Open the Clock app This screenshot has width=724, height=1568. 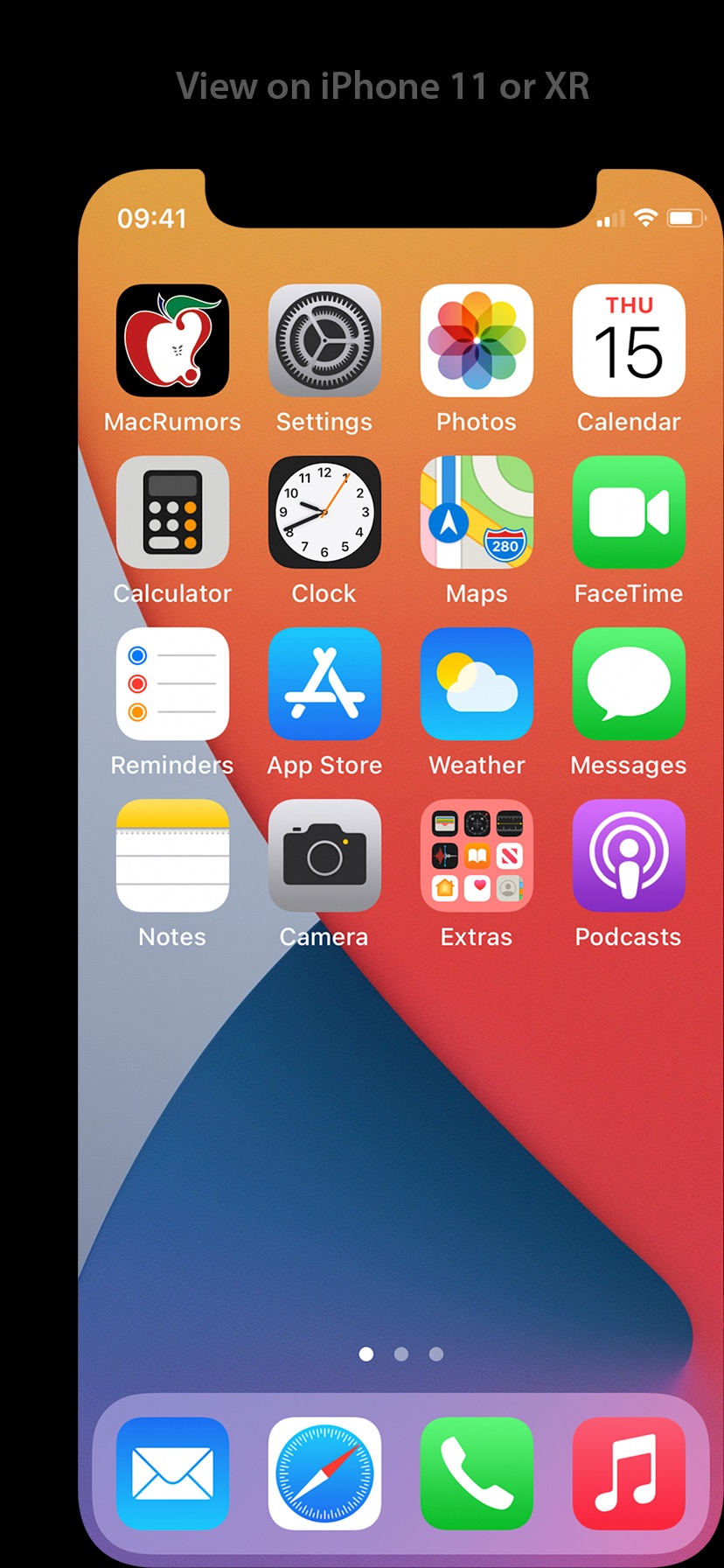click(x=324, y=512)
